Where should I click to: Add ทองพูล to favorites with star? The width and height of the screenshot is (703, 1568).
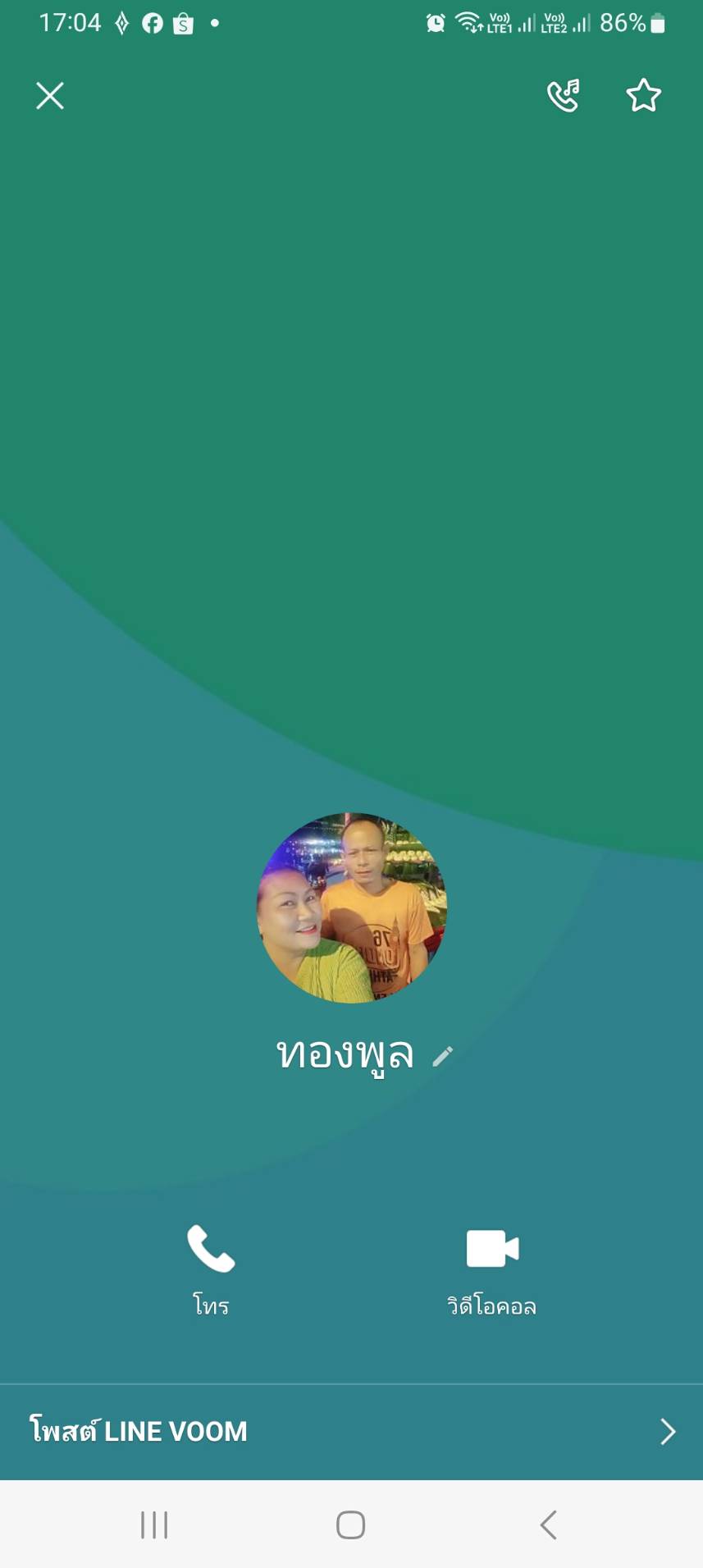click(644, 95)
